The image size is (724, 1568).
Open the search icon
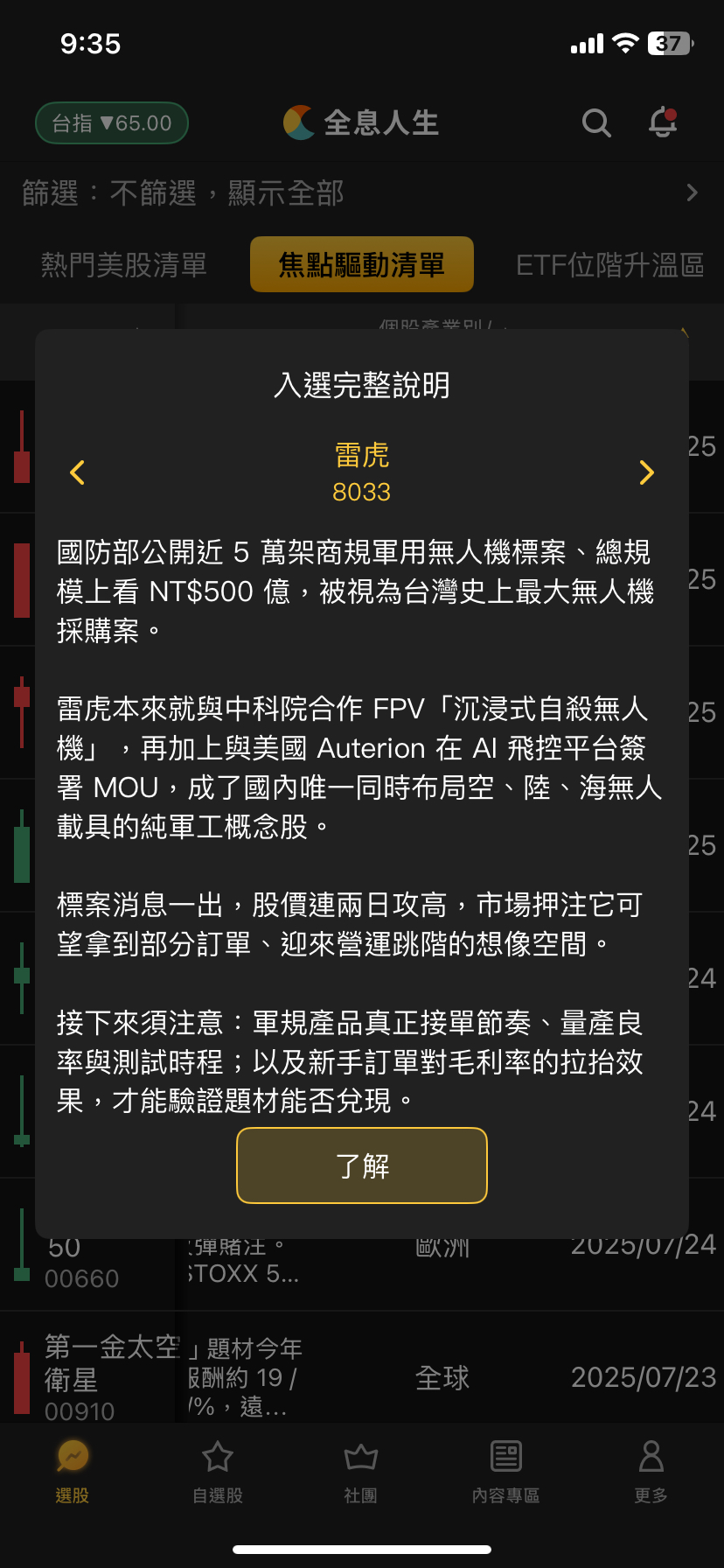pos(596,123)
